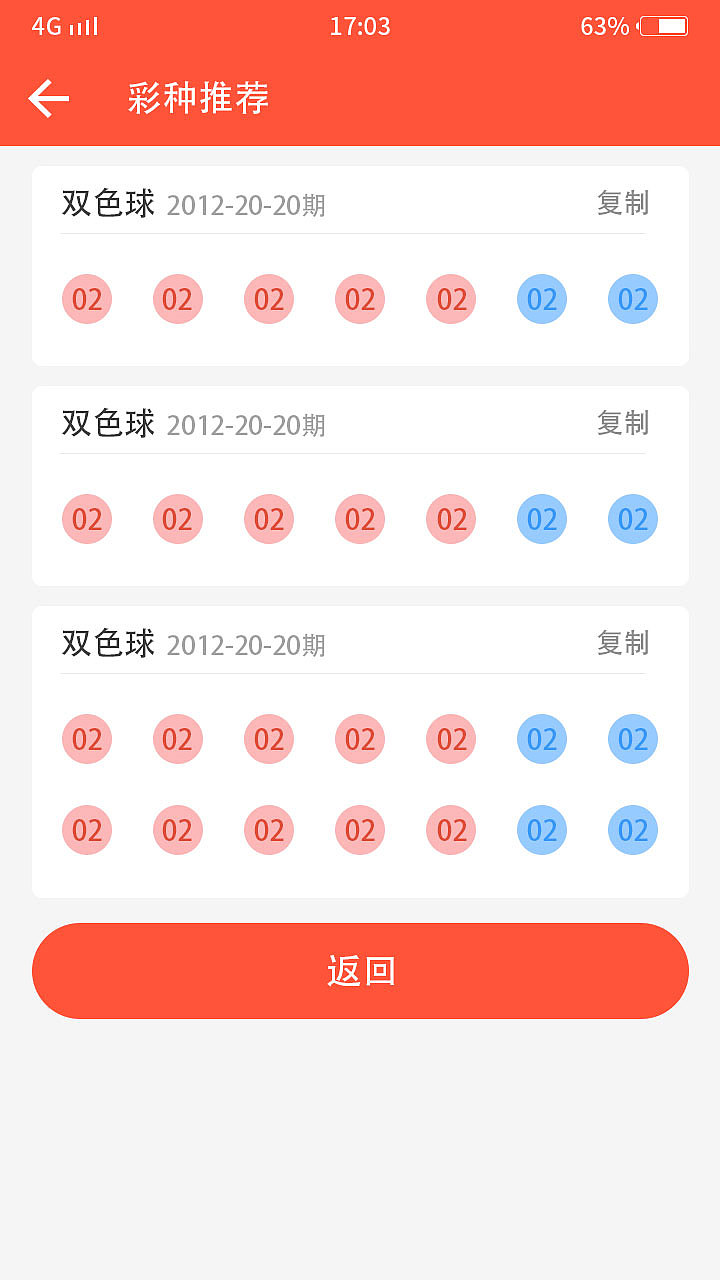Select the 双色球 label on first card

coord(106,203)
